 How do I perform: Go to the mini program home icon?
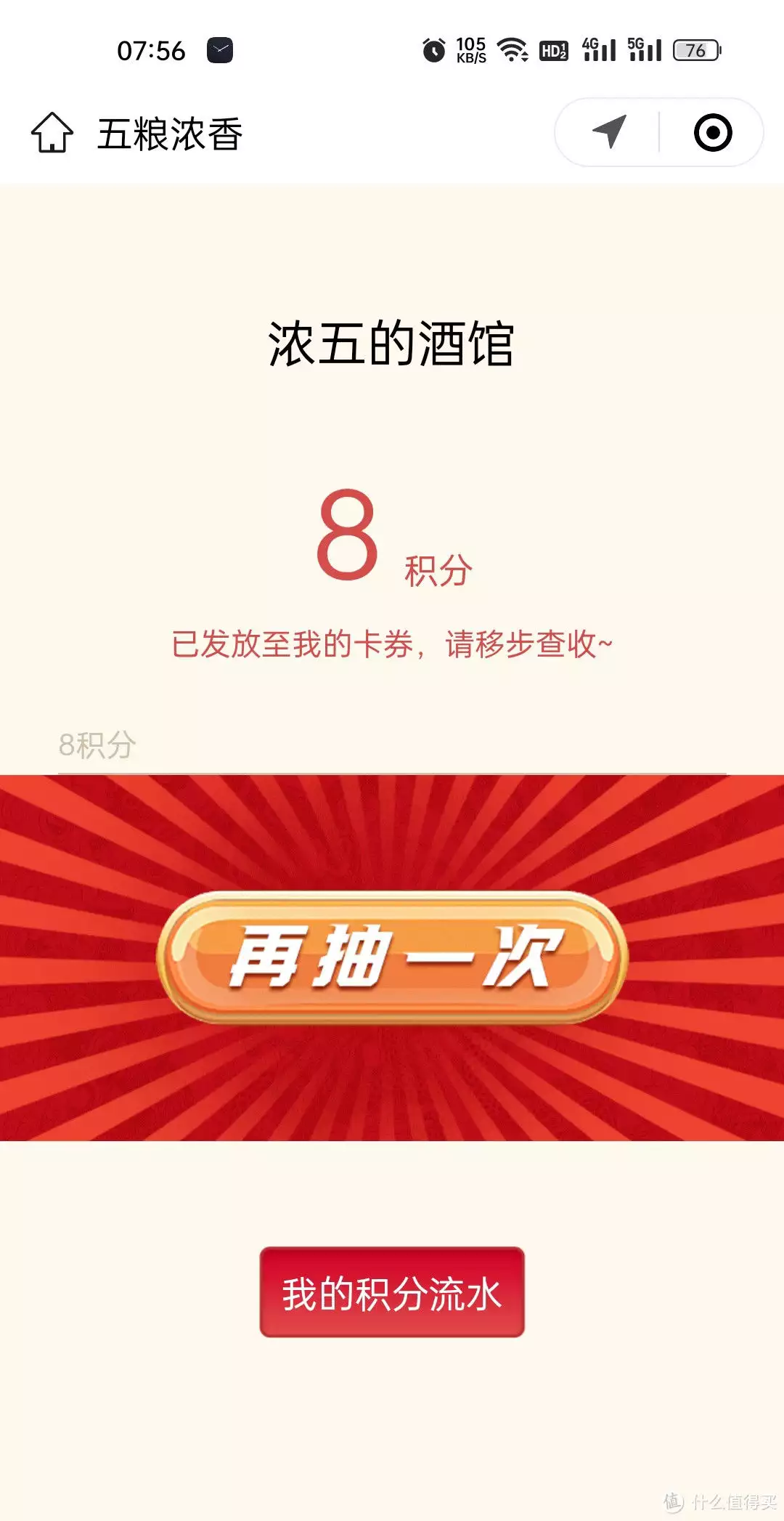pos(52,133)
